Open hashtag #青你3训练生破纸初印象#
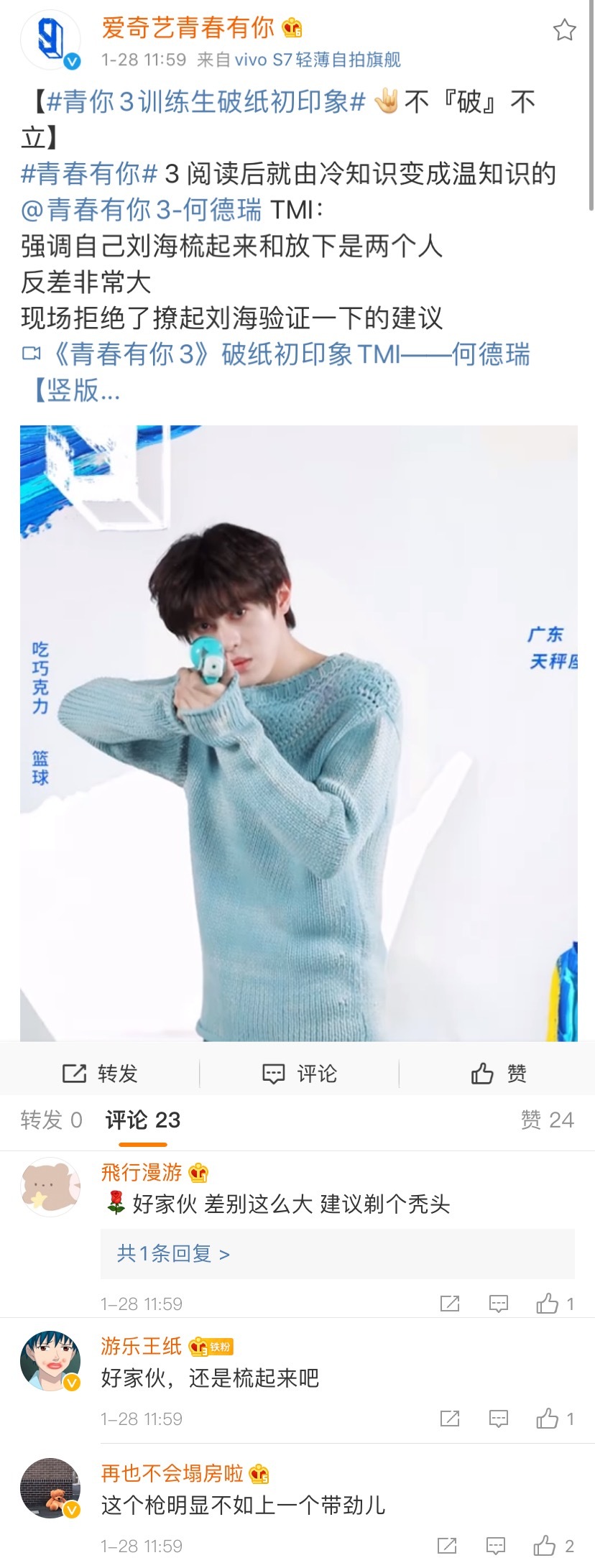This screenshot has width=595, height=1568. (206, 102)
